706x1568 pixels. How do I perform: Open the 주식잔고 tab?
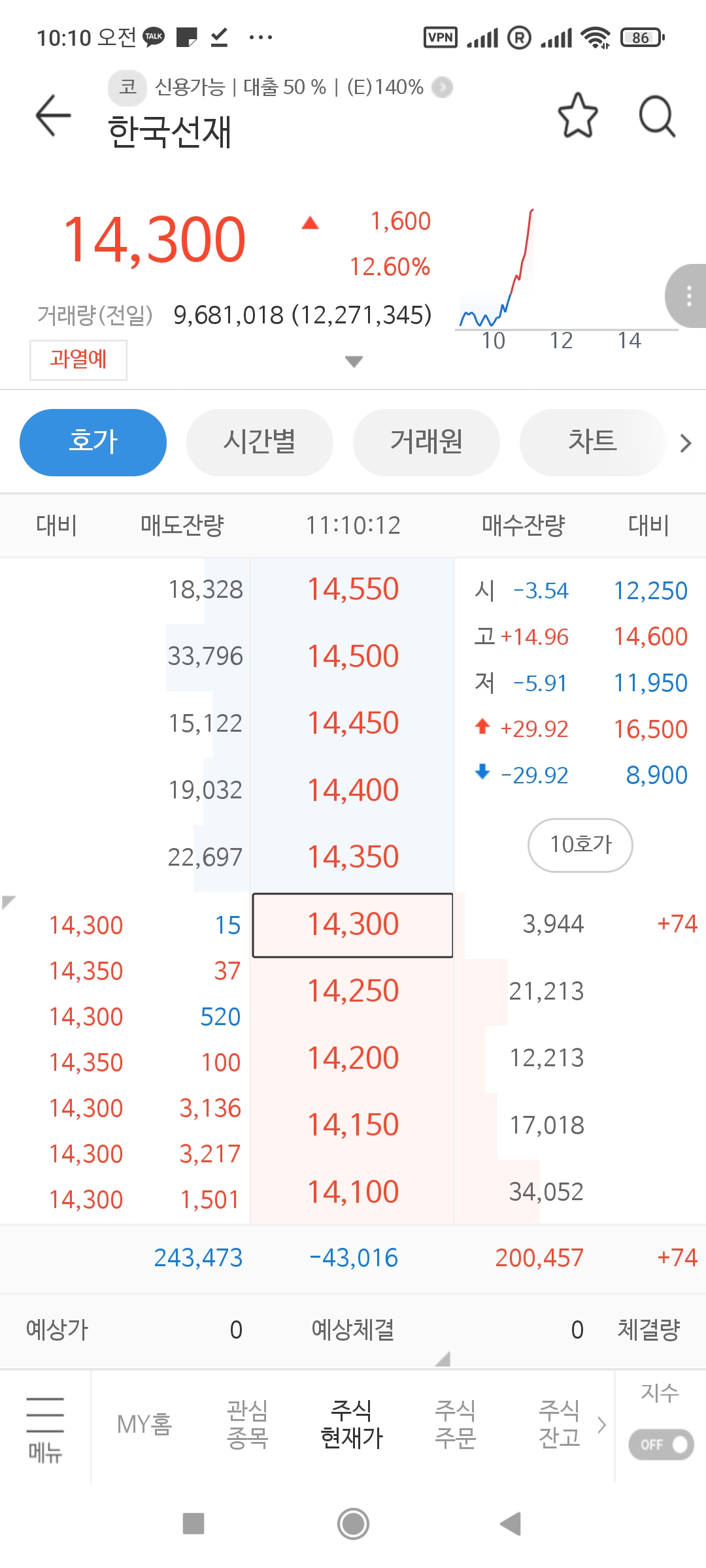click(x=560, y=1424)
